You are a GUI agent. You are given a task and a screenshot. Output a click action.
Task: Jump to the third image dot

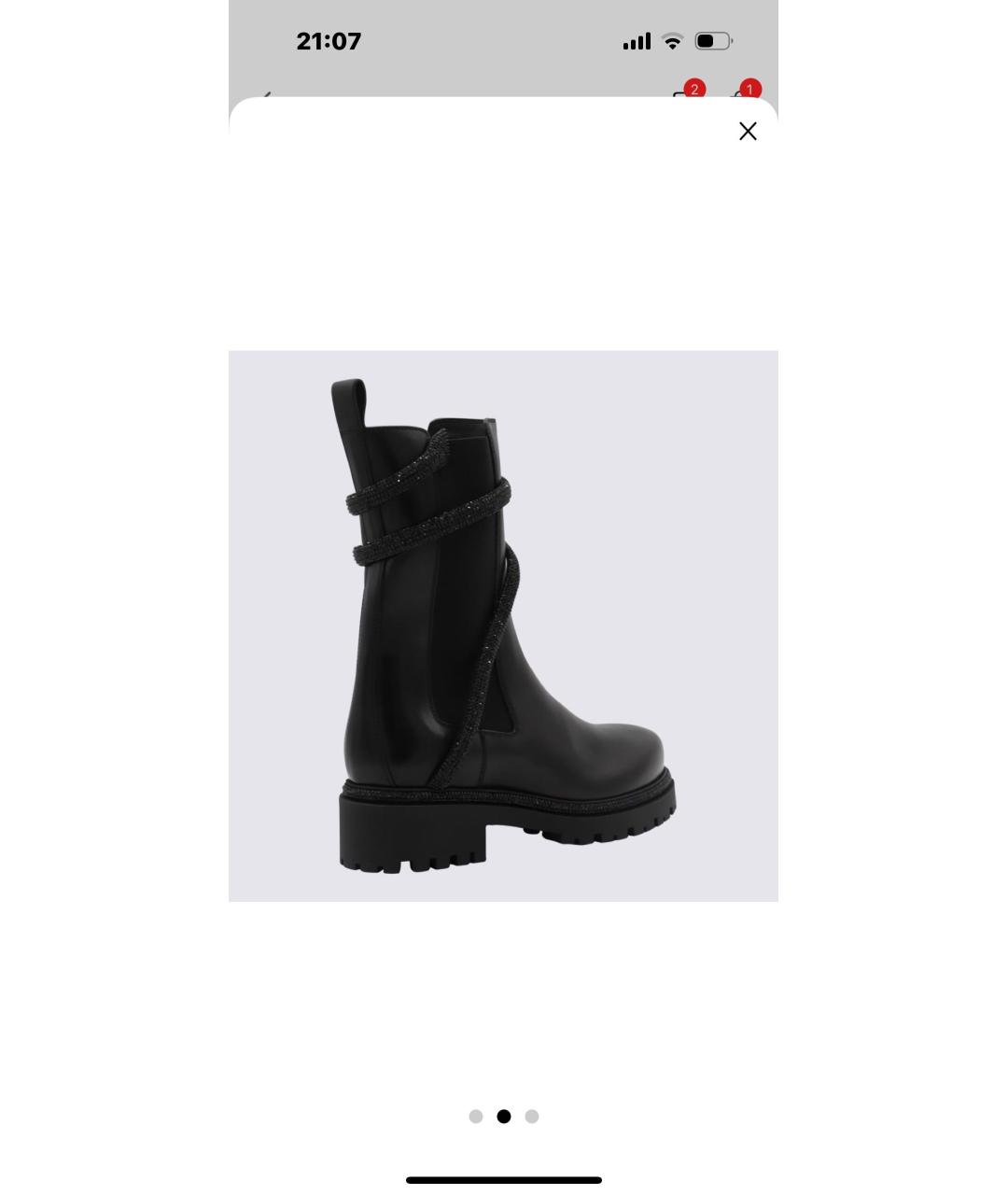532,1117
